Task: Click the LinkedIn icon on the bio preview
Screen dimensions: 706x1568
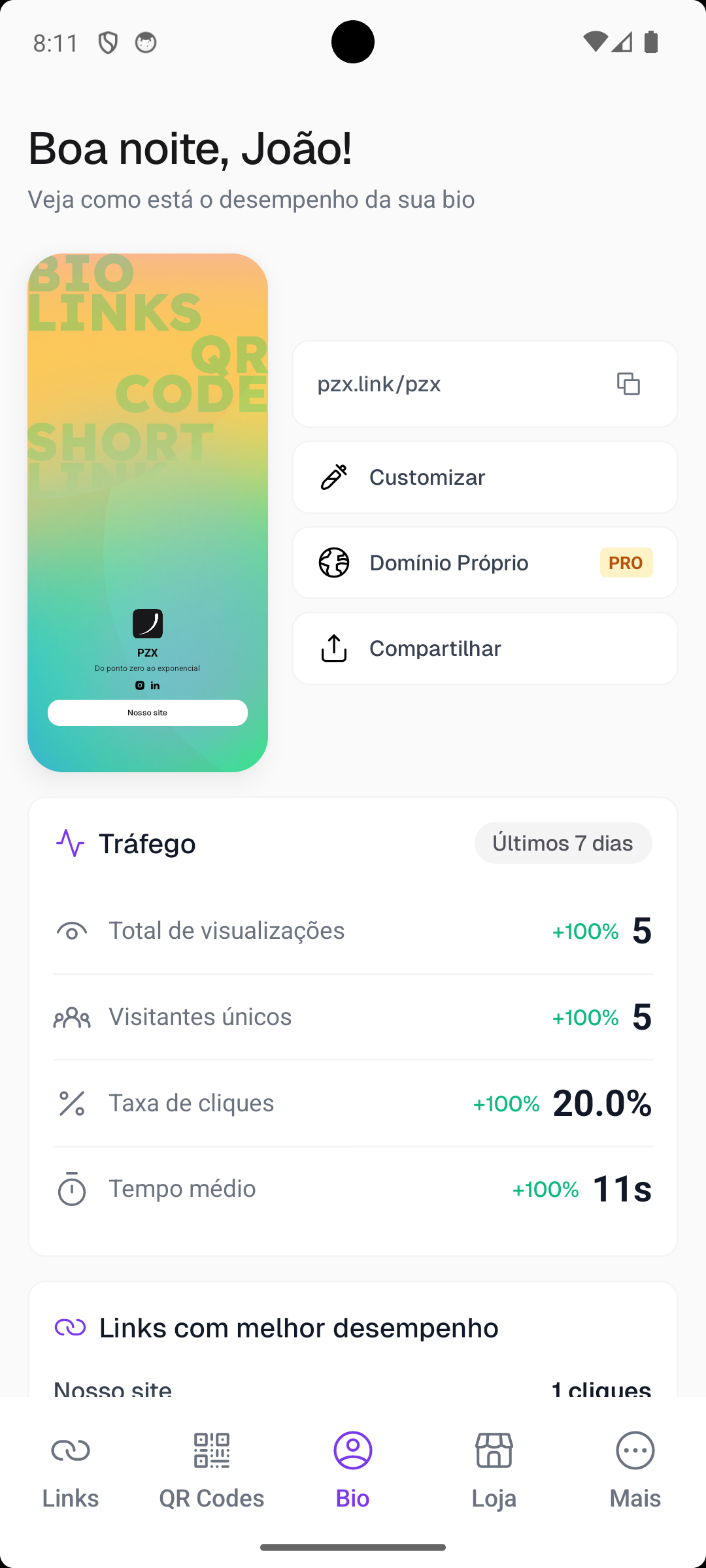Action: coord(155,685)
